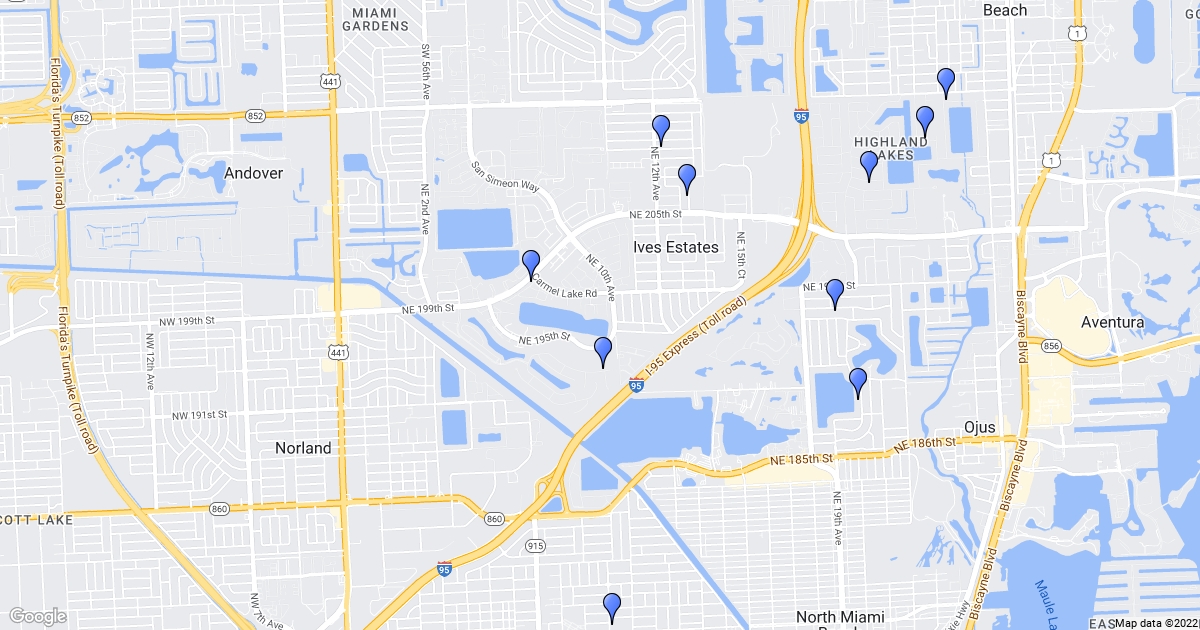Select the marker beside NE 12th Ave label
This screenshot has height=630, width=1200.
pyautogui.click(x=660, y=129)
